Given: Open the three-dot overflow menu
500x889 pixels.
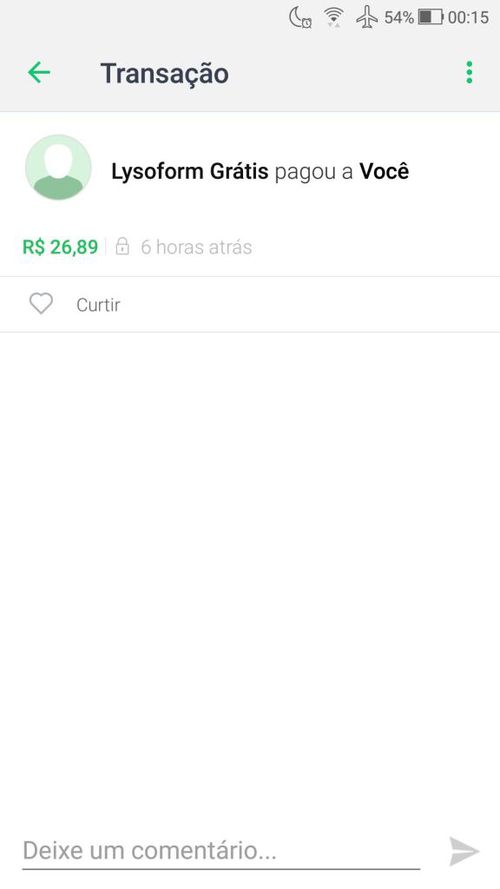Looking at the screenshot, I should (469, 73).
